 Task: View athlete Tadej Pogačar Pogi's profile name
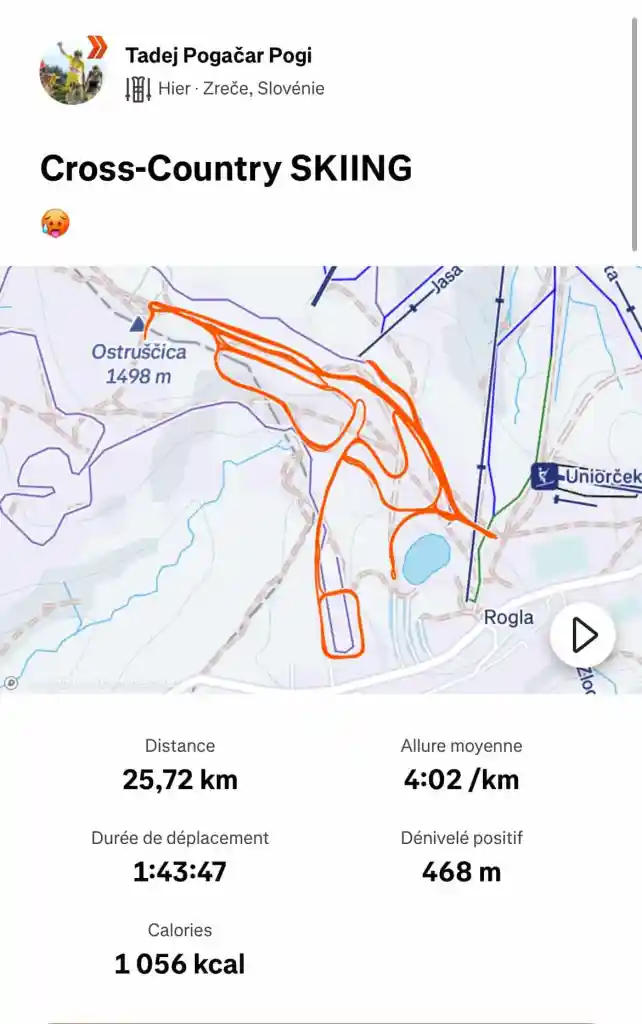tap(218, 54)
